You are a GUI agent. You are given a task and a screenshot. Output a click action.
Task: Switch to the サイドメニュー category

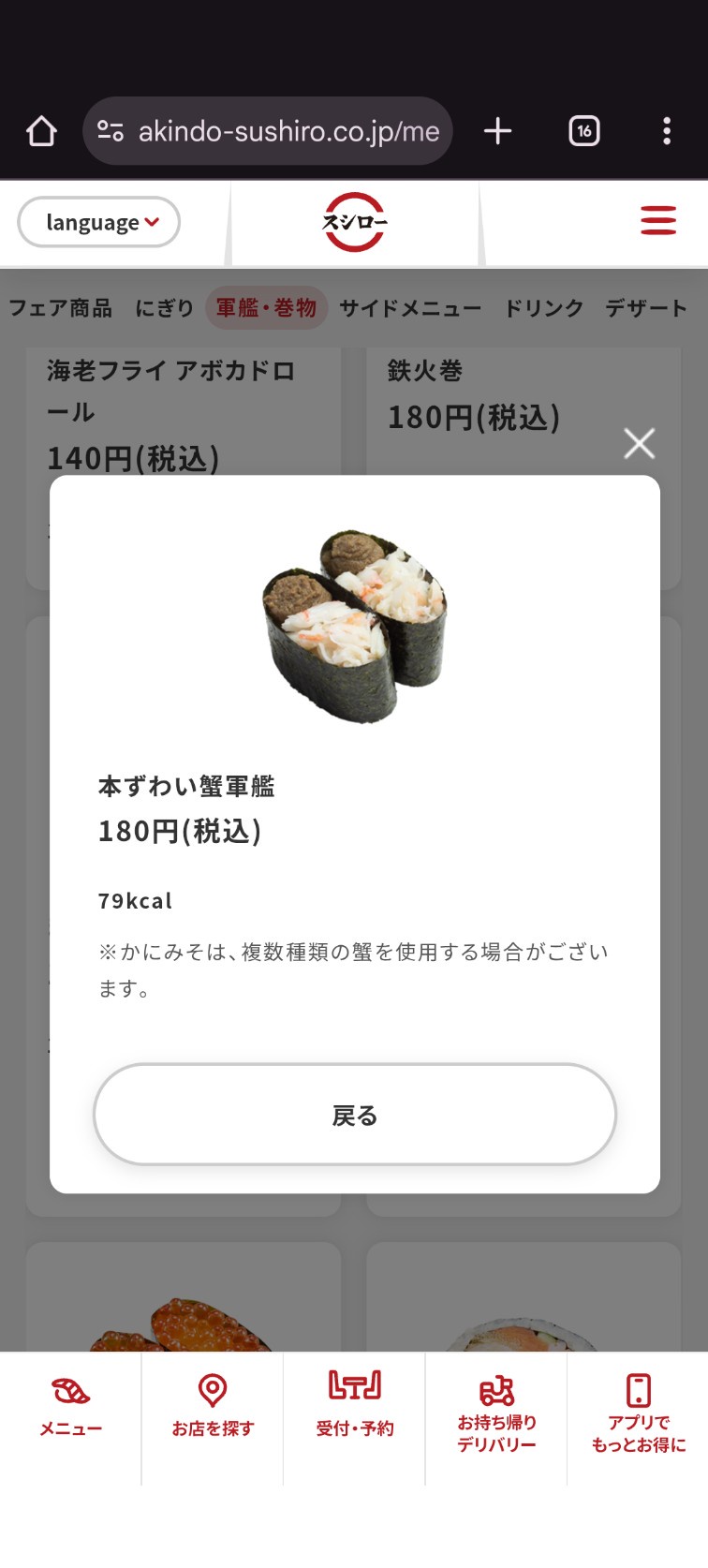(410, 308)
